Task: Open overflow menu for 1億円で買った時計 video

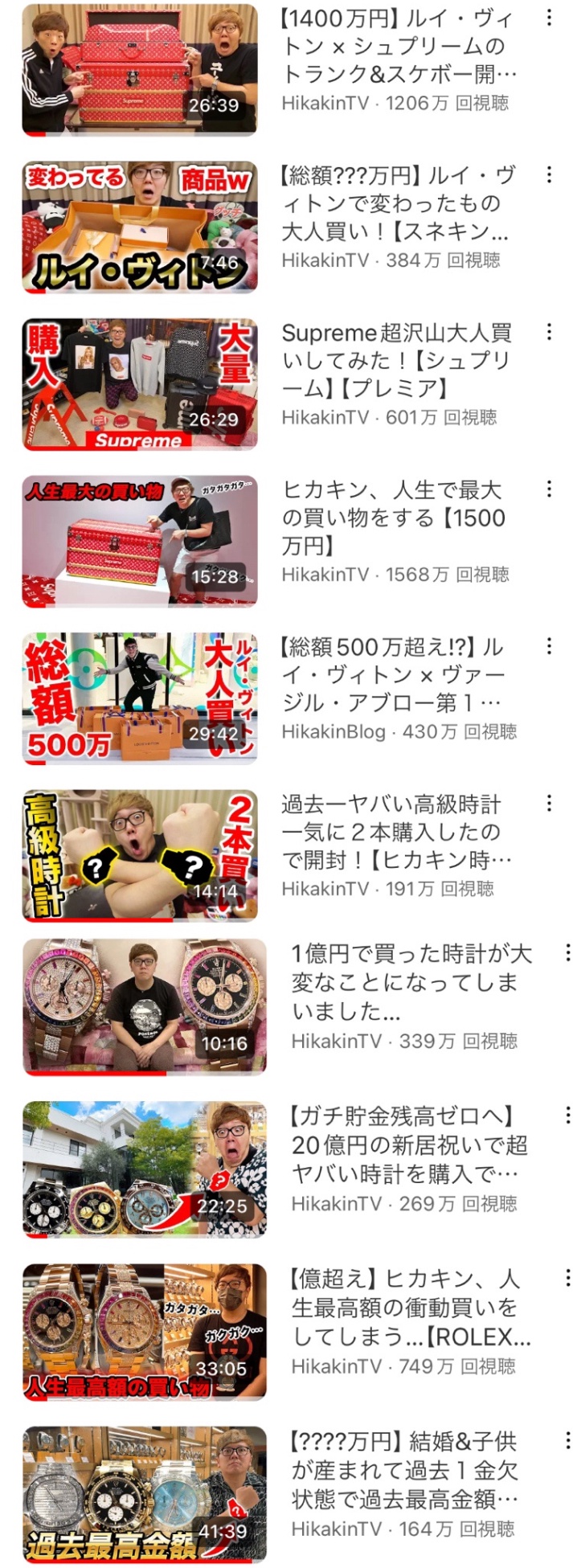Action: pos(567,953)
